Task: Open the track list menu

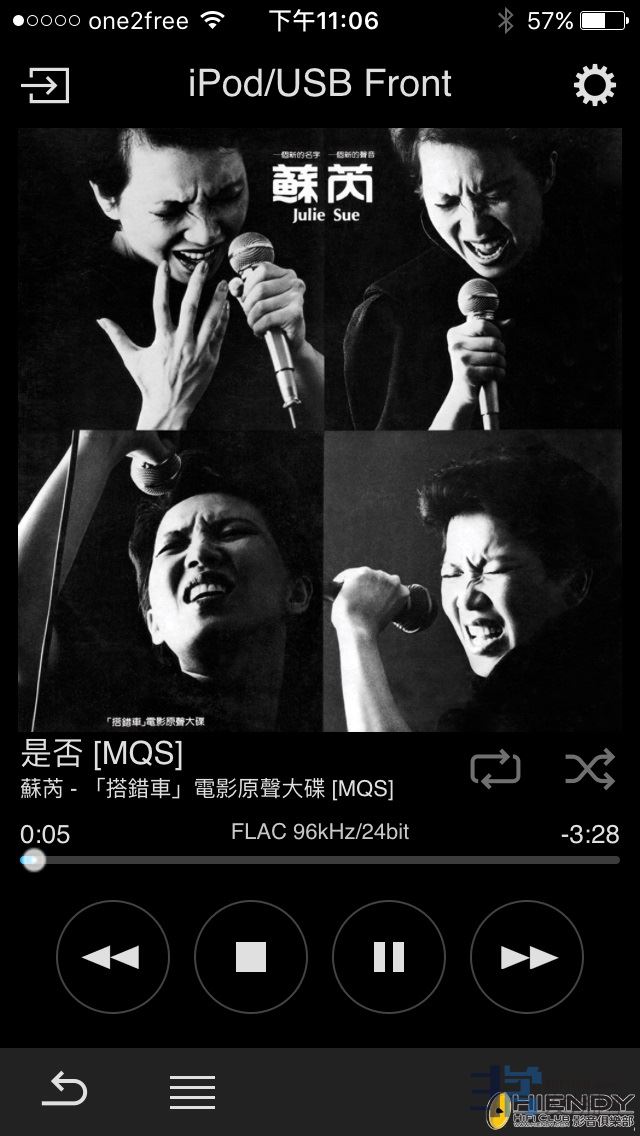Action: coord(192,1091)
